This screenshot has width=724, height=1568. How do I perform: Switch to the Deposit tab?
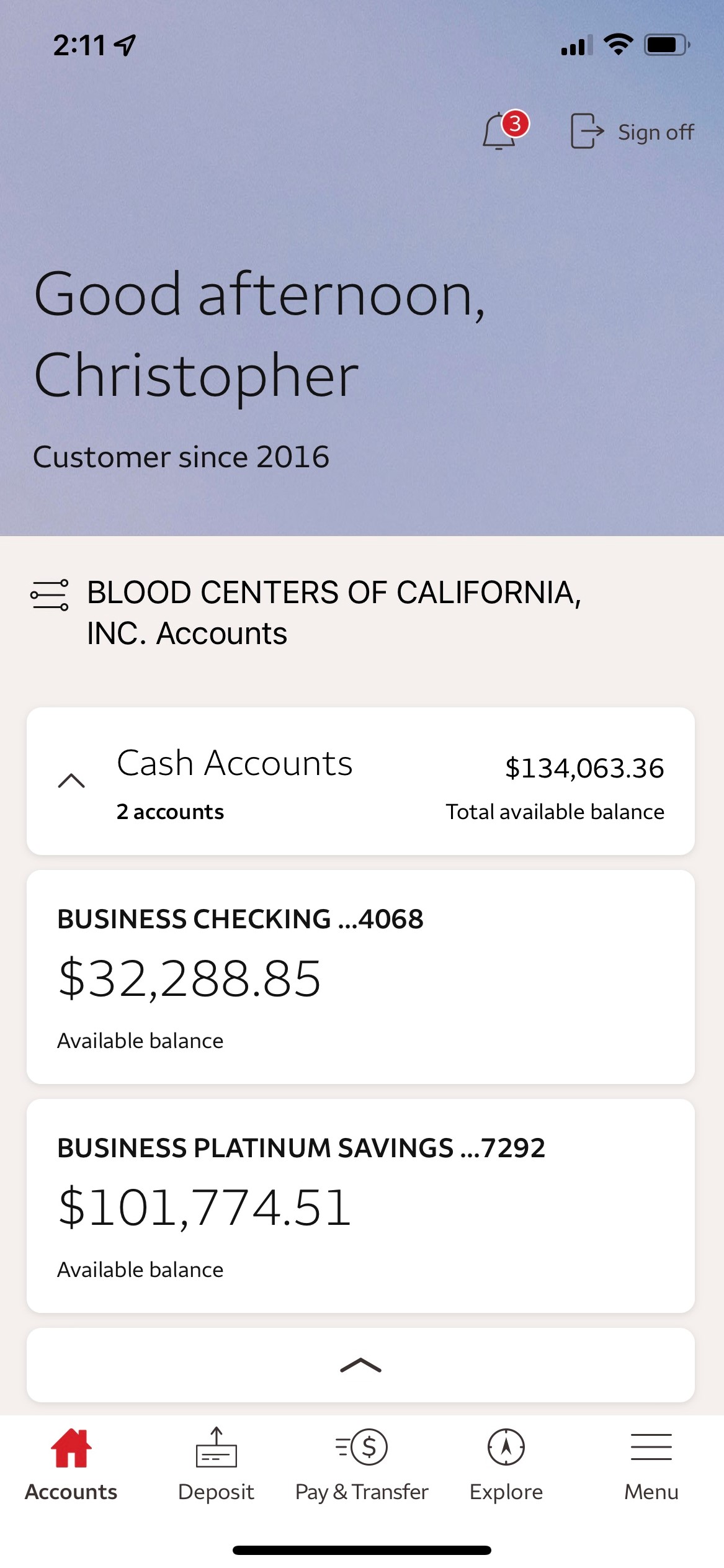216,1464
